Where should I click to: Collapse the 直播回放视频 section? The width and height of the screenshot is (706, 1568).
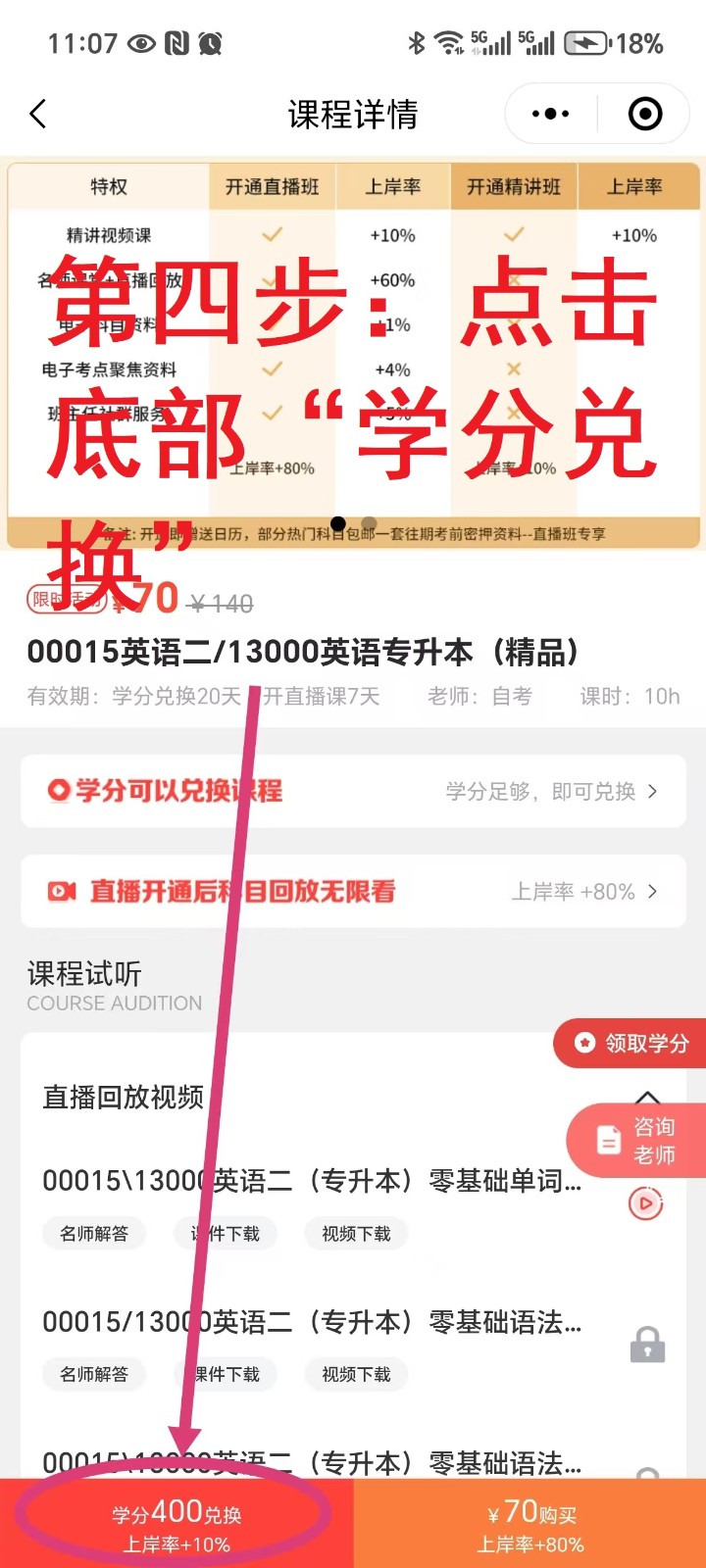[647, 1097]
